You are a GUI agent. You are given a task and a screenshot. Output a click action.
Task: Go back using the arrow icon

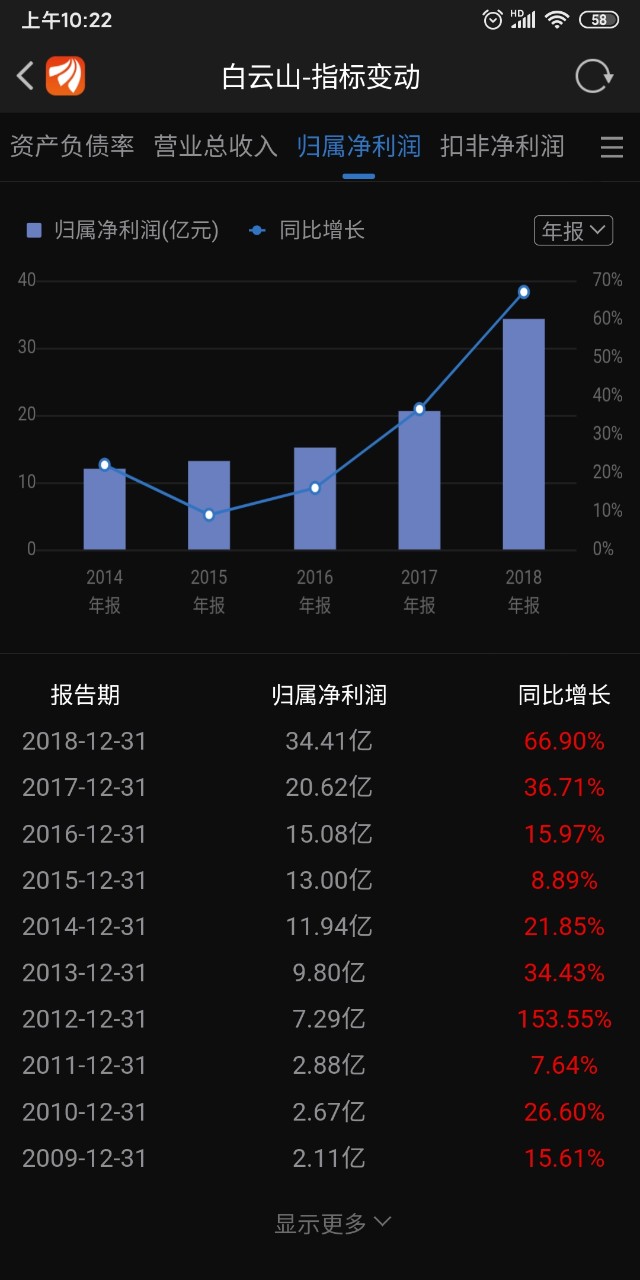pyautogui.click(x=26, y=76)
